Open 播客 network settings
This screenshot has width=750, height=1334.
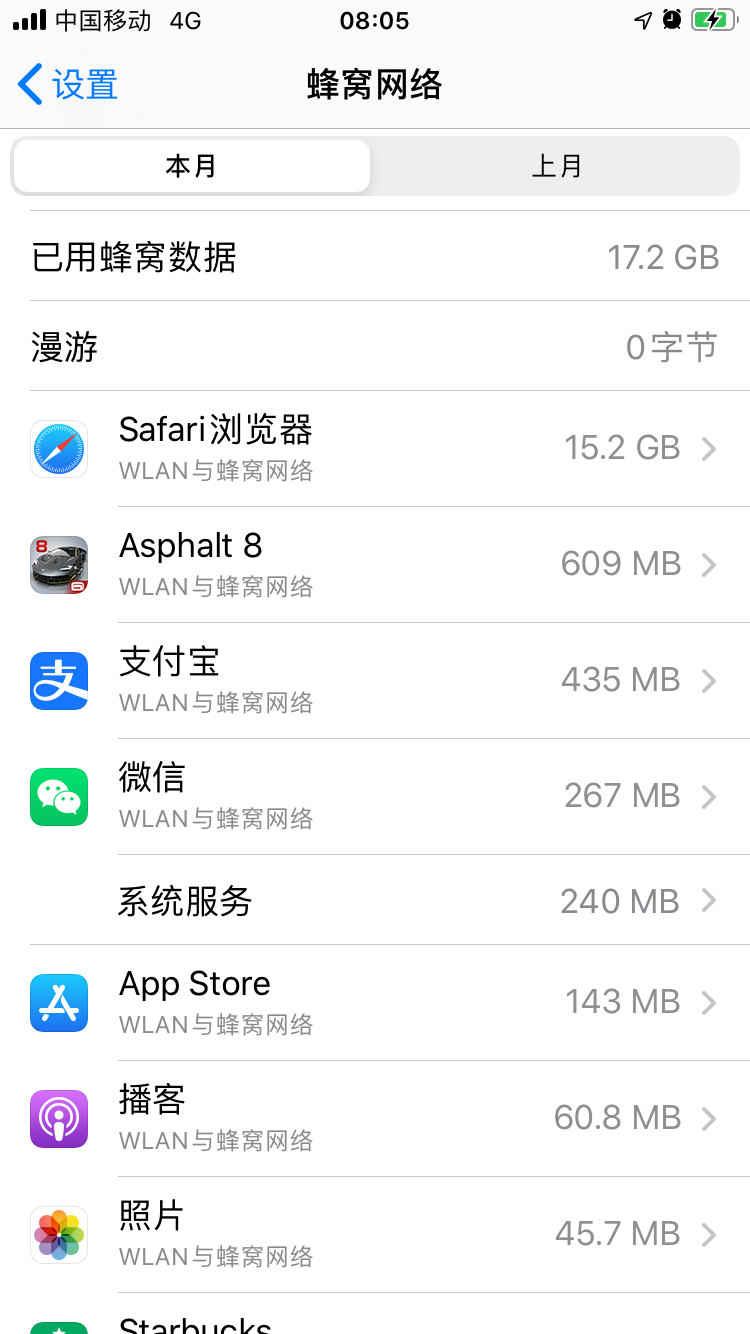pos(375,1119)
